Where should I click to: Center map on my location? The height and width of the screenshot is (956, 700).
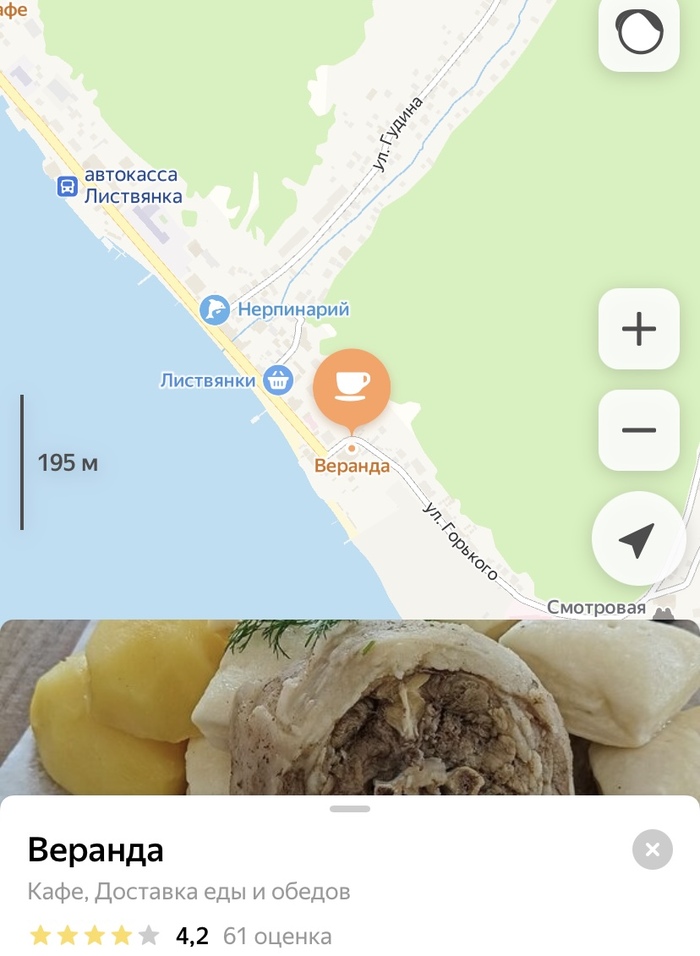point(638,540)
